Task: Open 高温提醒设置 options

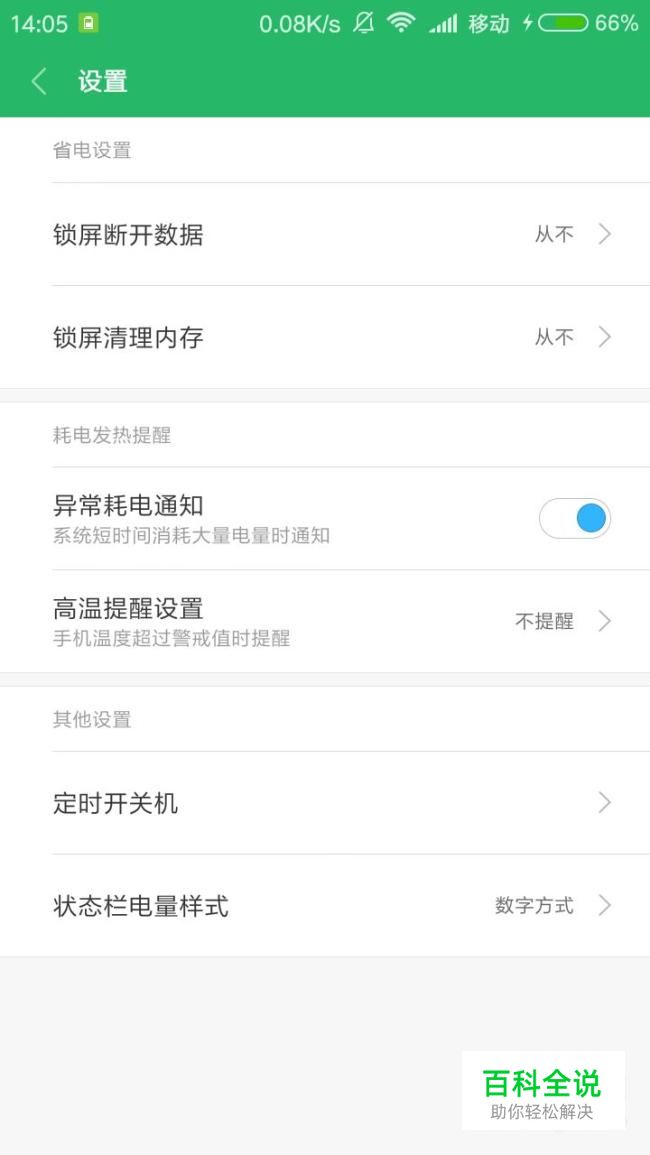Action: coord(325,621)
